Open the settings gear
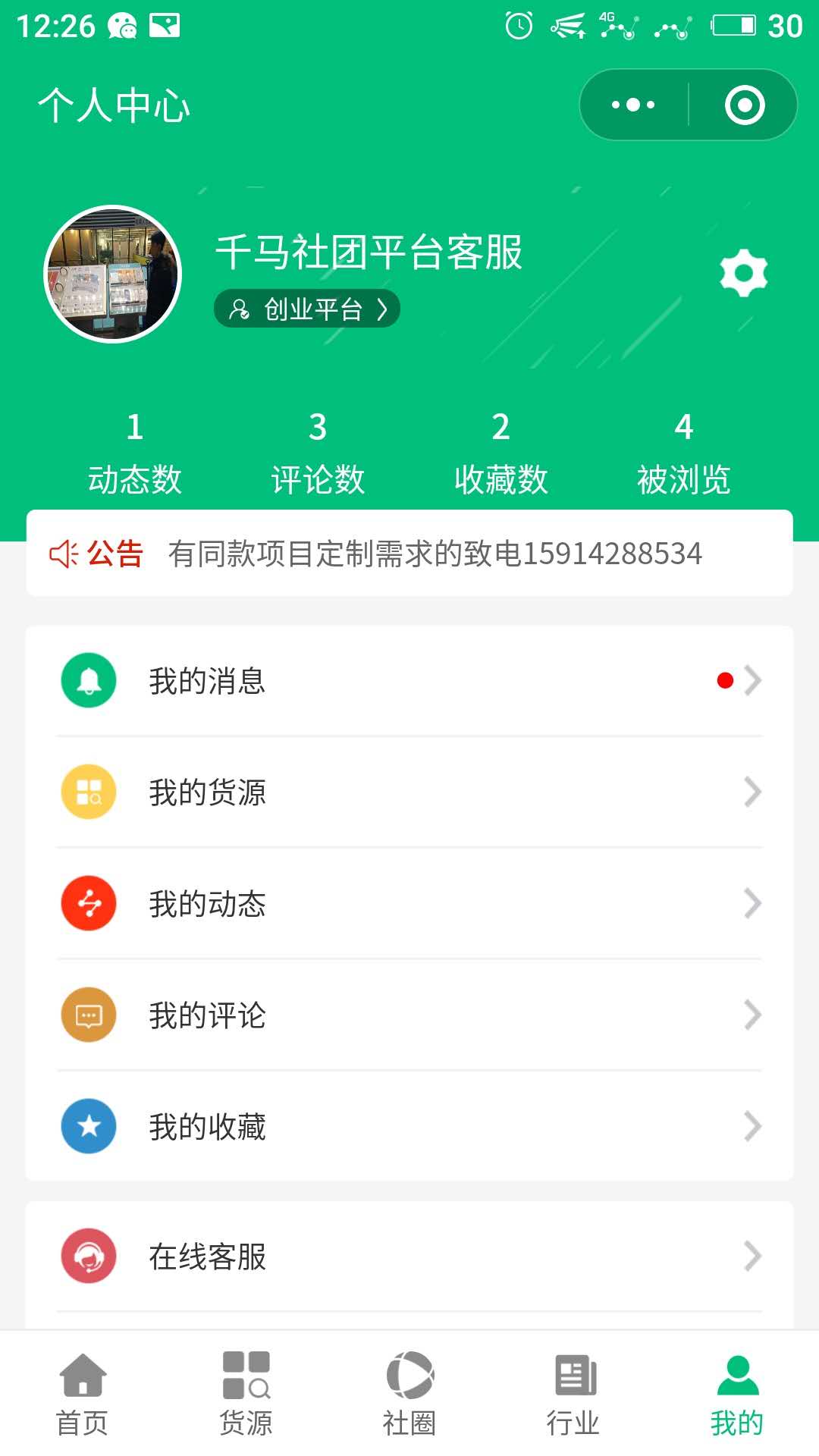819x1456 pixels. click(x=743, y=273)
